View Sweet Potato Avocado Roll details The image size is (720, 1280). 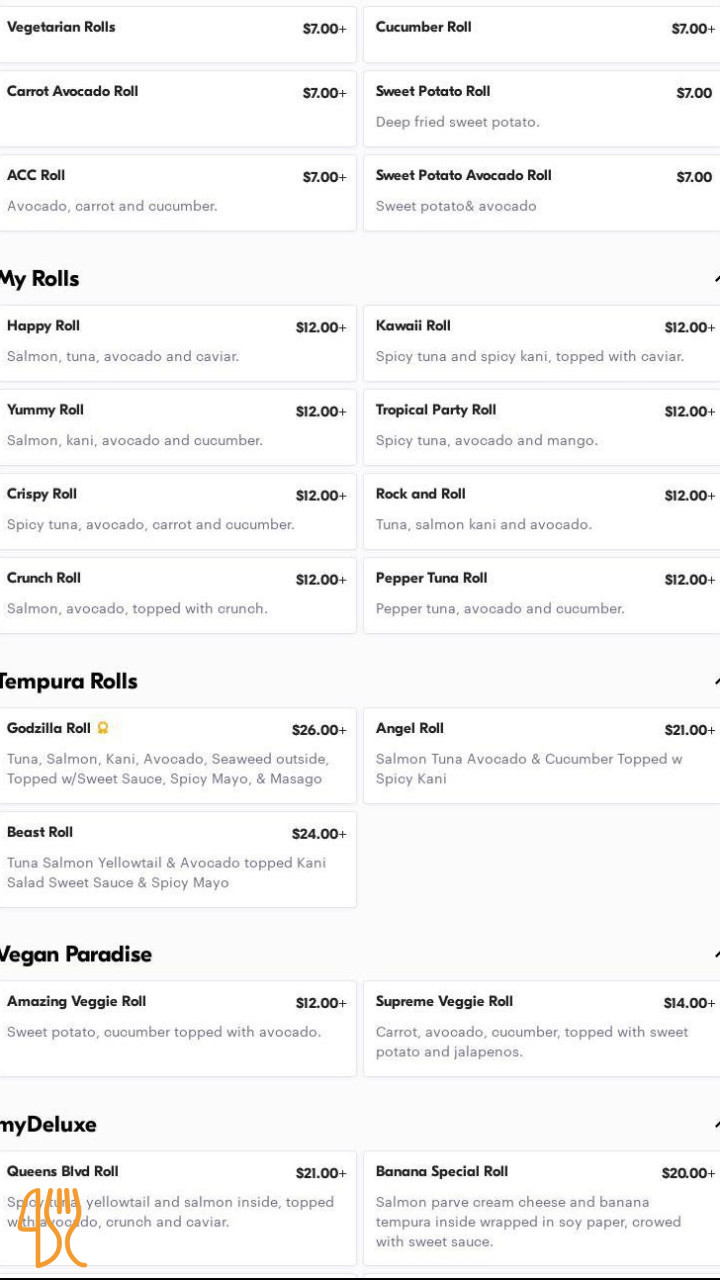(x=540, y=191)
